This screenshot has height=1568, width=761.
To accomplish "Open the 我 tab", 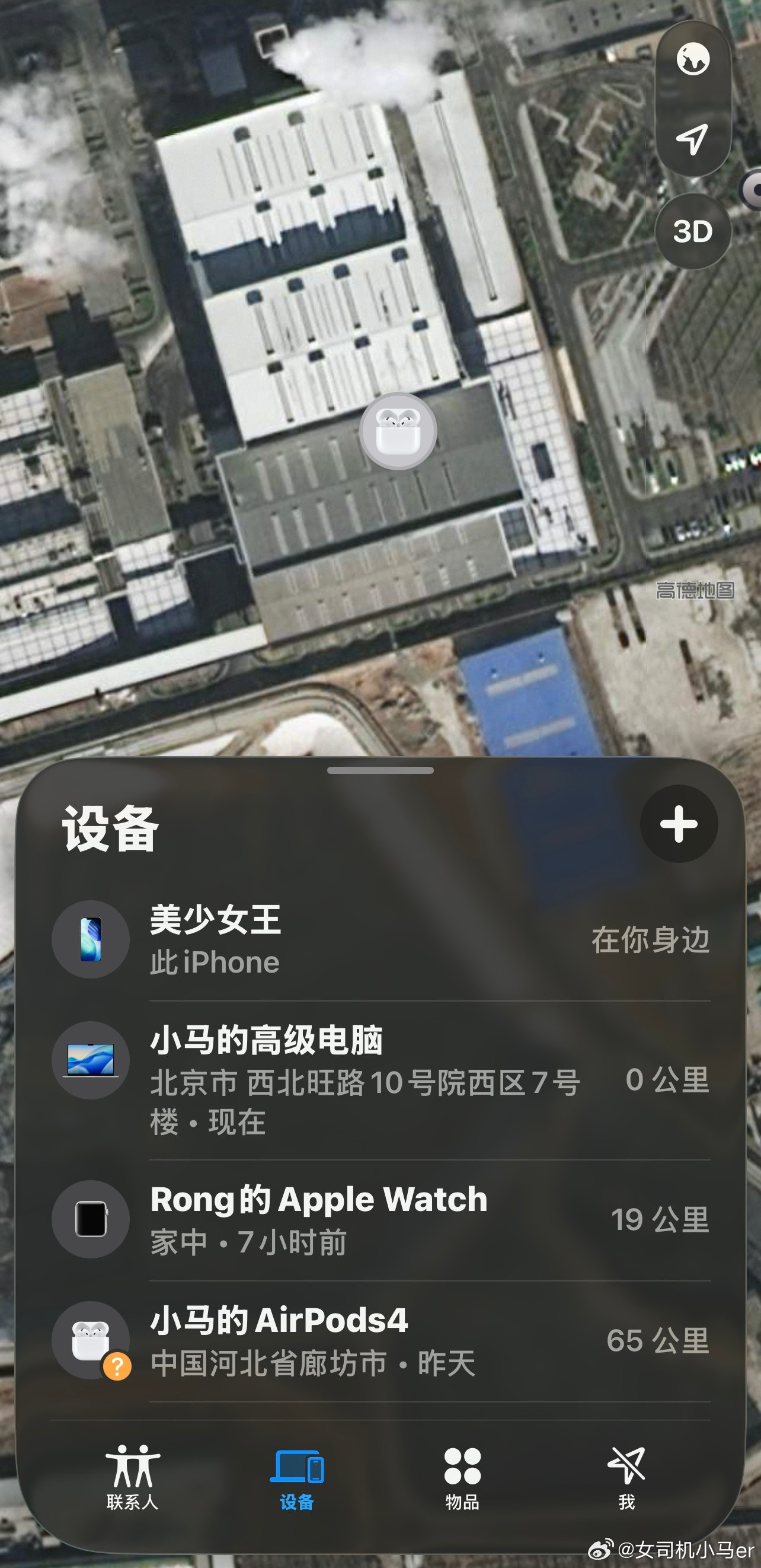I will point(626,1475).
